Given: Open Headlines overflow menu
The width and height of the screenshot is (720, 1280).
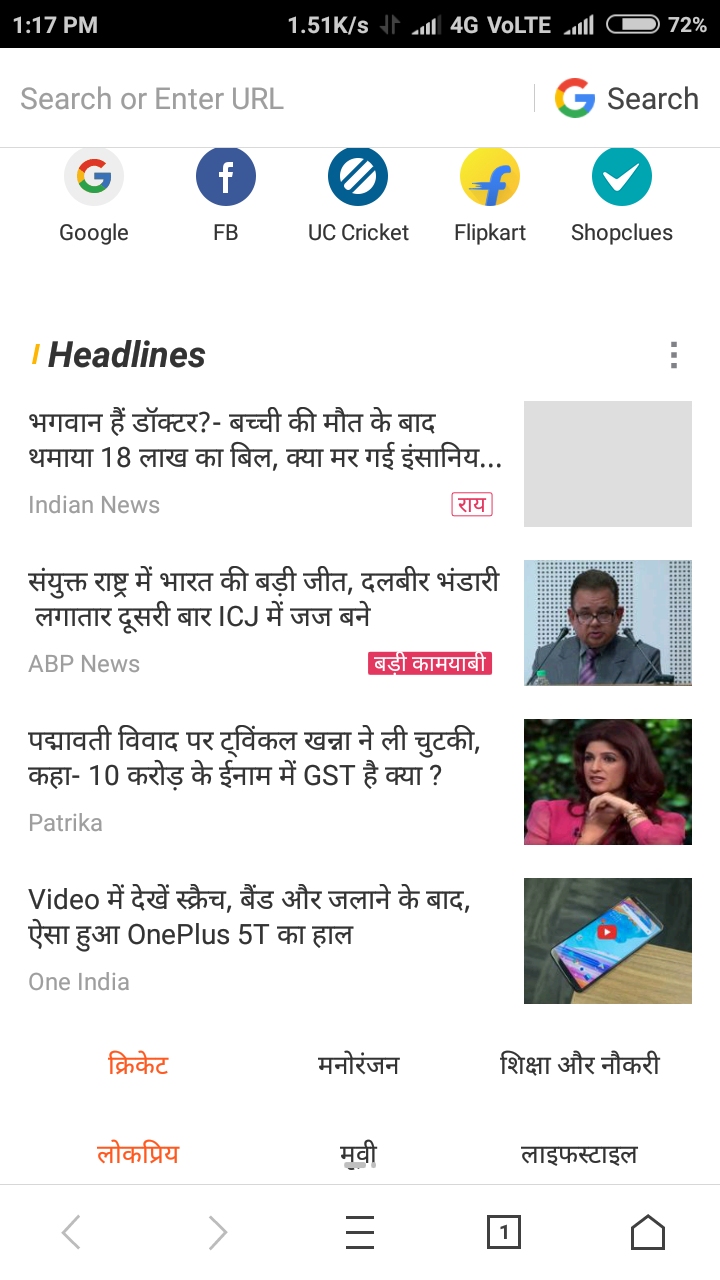Looking at the screenshot, I should (x=674, y=355).
